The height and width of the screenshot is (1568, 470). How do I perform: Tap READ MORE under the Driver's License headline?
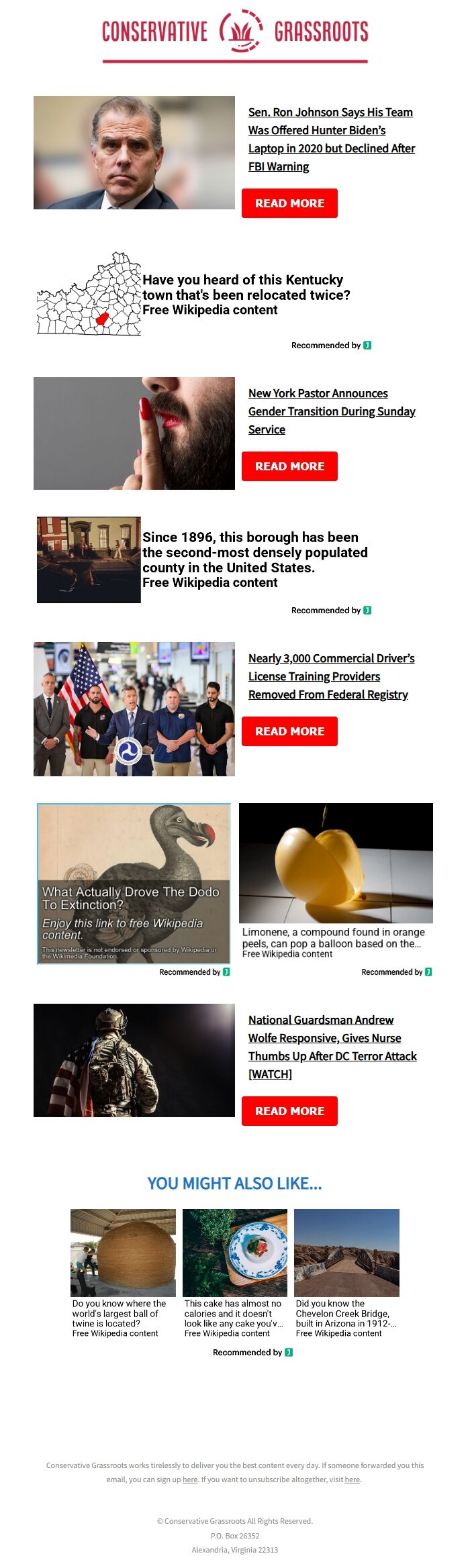pyautogui.click(x=289, y=731)
